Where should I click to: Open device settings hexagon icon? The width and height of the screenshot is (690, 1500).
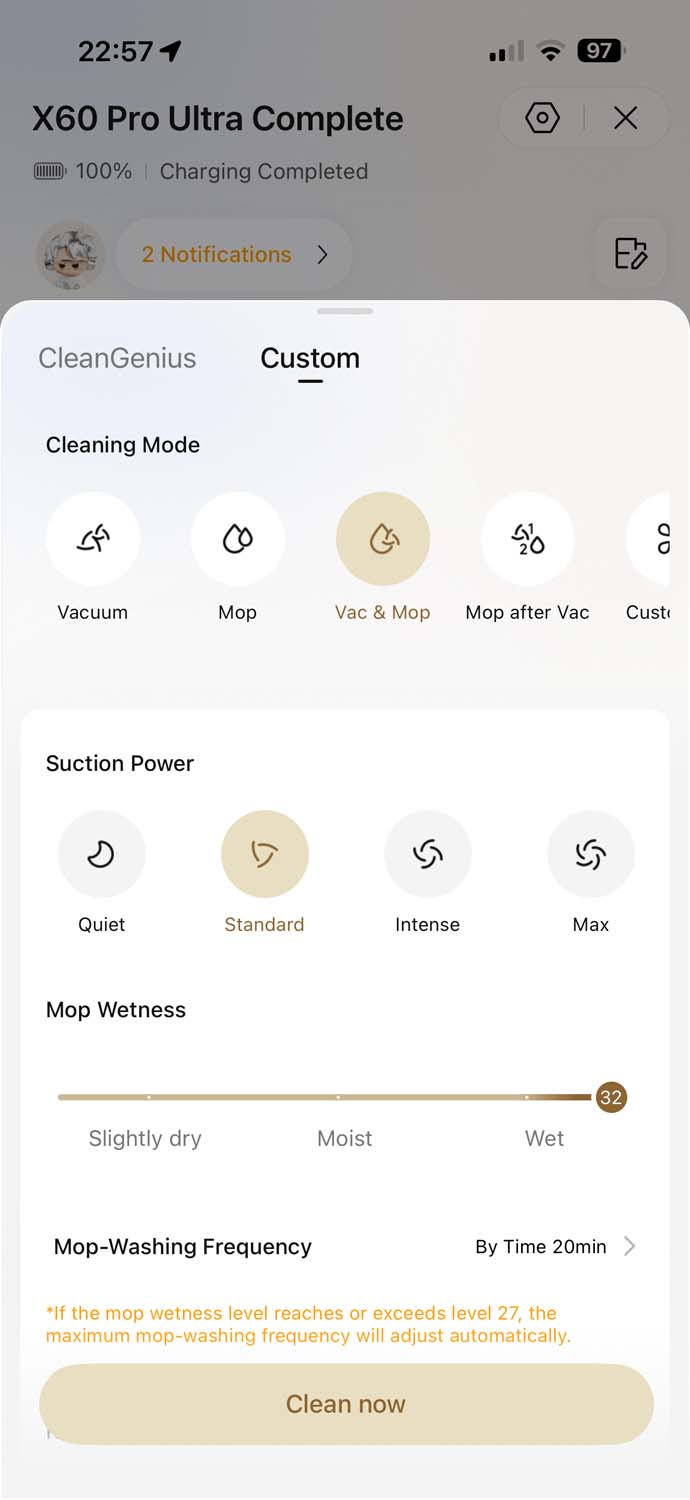click(542, 119)
